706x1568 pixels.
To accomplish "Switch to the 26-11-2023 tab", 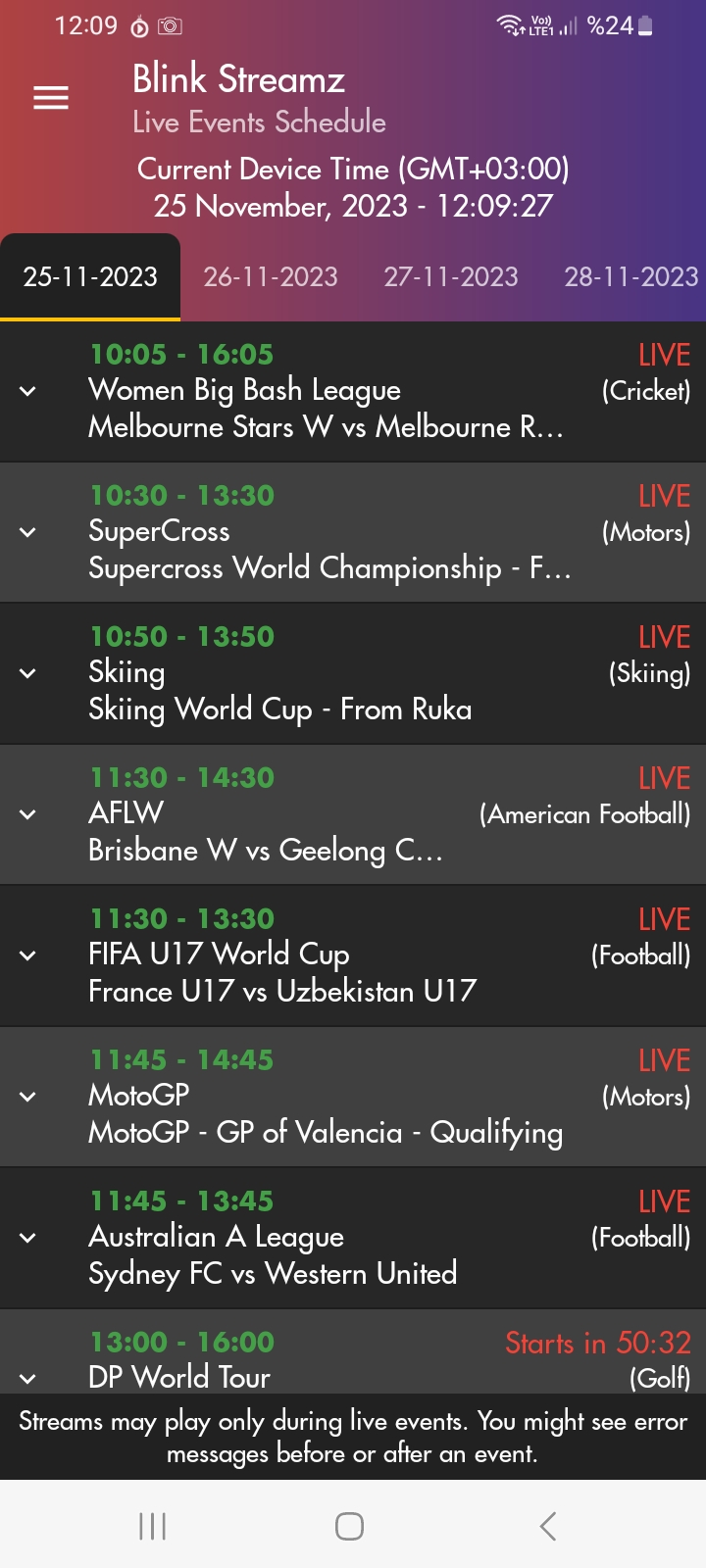I will (271, 277).
